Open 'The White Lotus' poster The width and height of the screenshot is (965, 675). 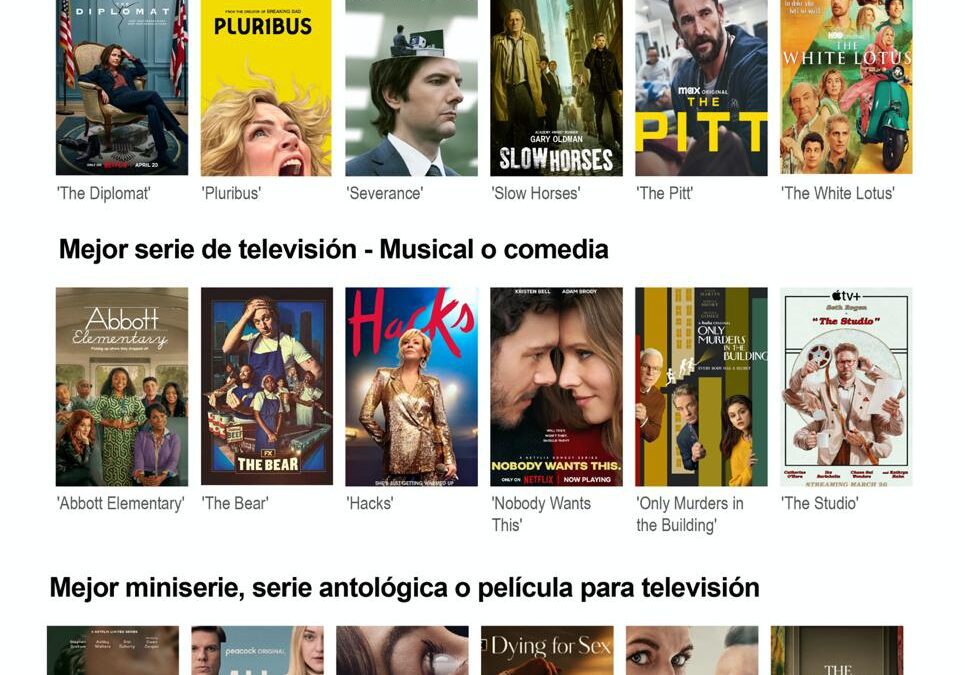click(x=846, y=87)
